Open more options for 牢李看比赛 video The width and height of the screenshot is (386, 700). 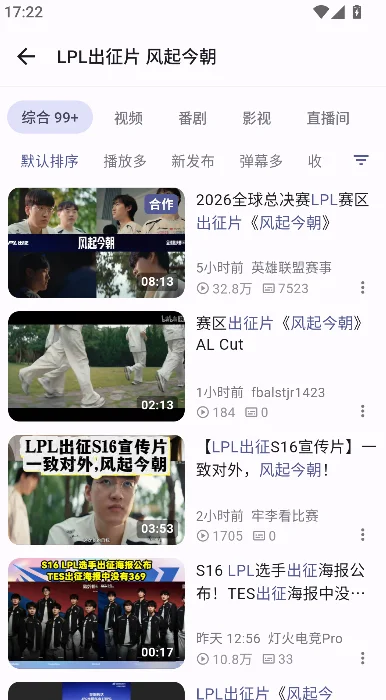(362, 534)
